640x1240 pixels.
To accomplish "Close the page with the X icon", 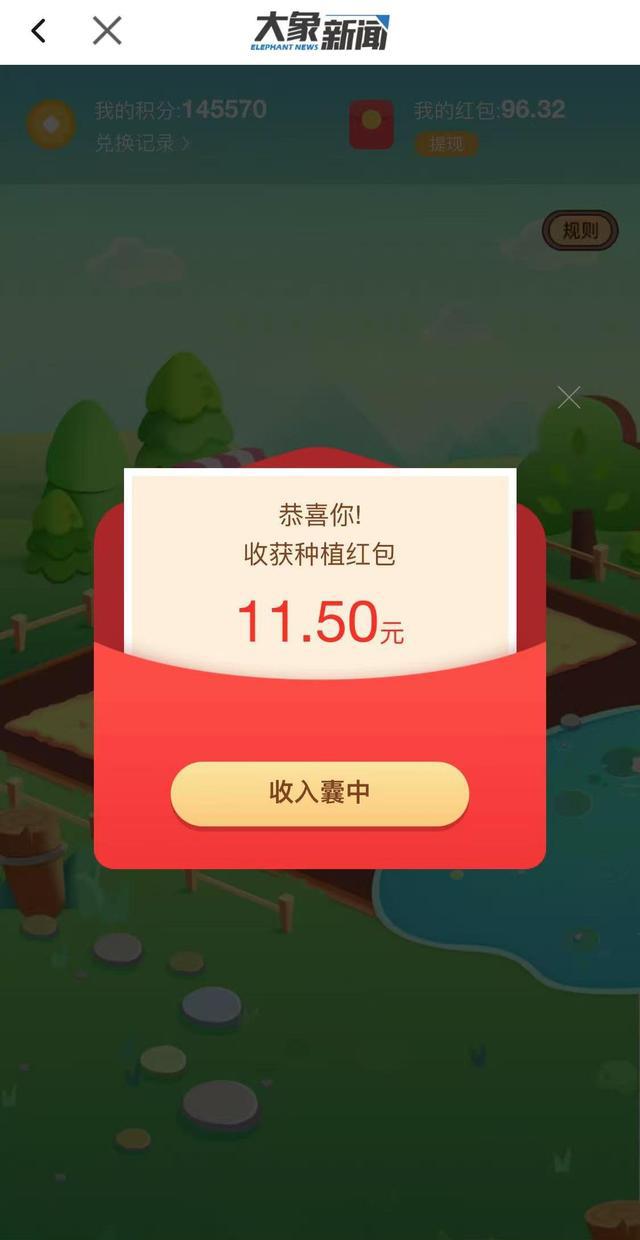I will [x=107, y=31].
